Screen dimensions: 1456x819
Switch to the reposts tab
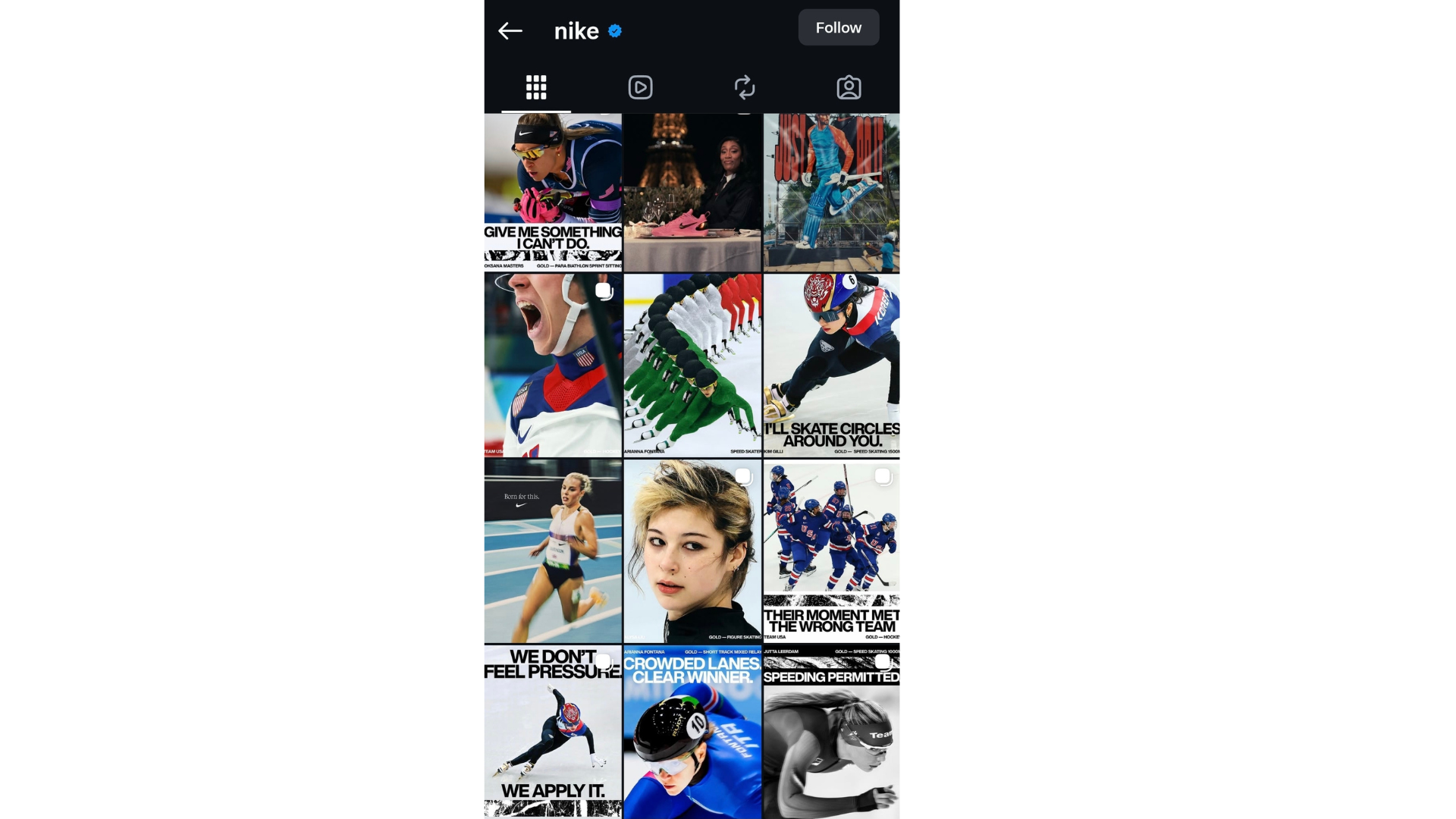[x=745, y=88]
